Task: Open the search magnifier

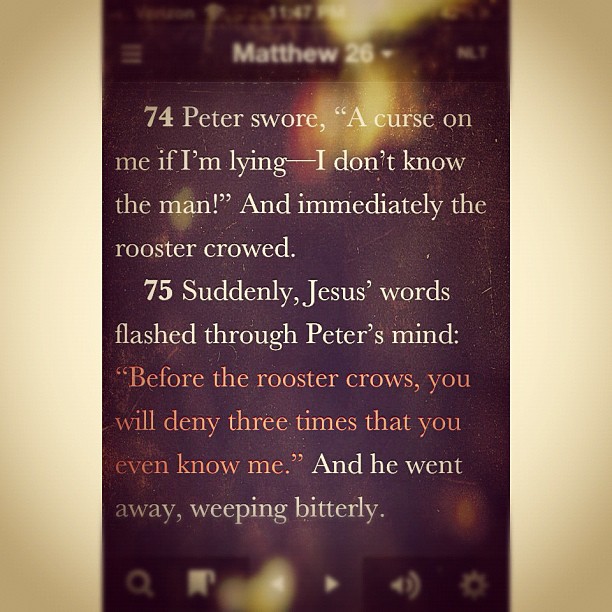Action: point(141,582)
